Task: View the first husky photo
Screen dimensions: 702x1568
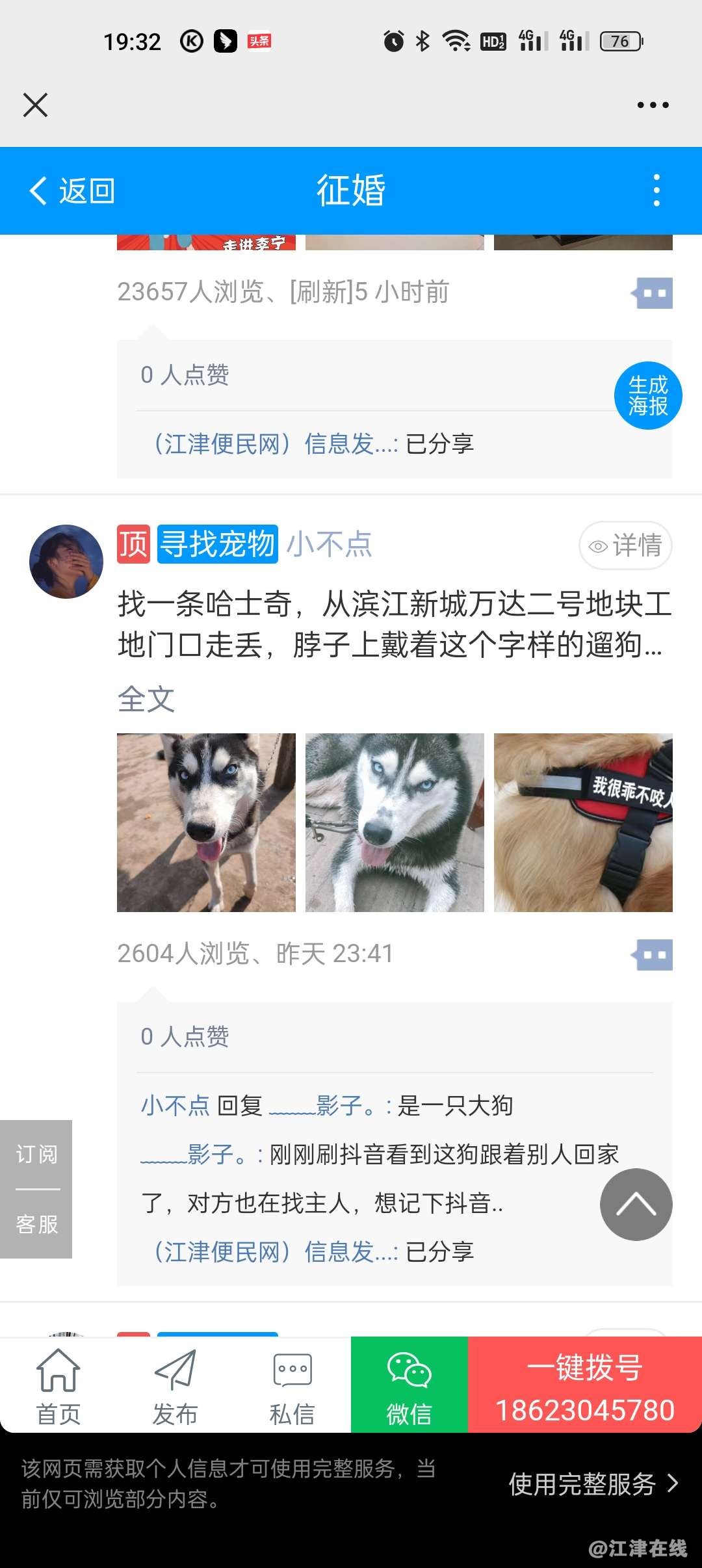Action: coord(206,822)
